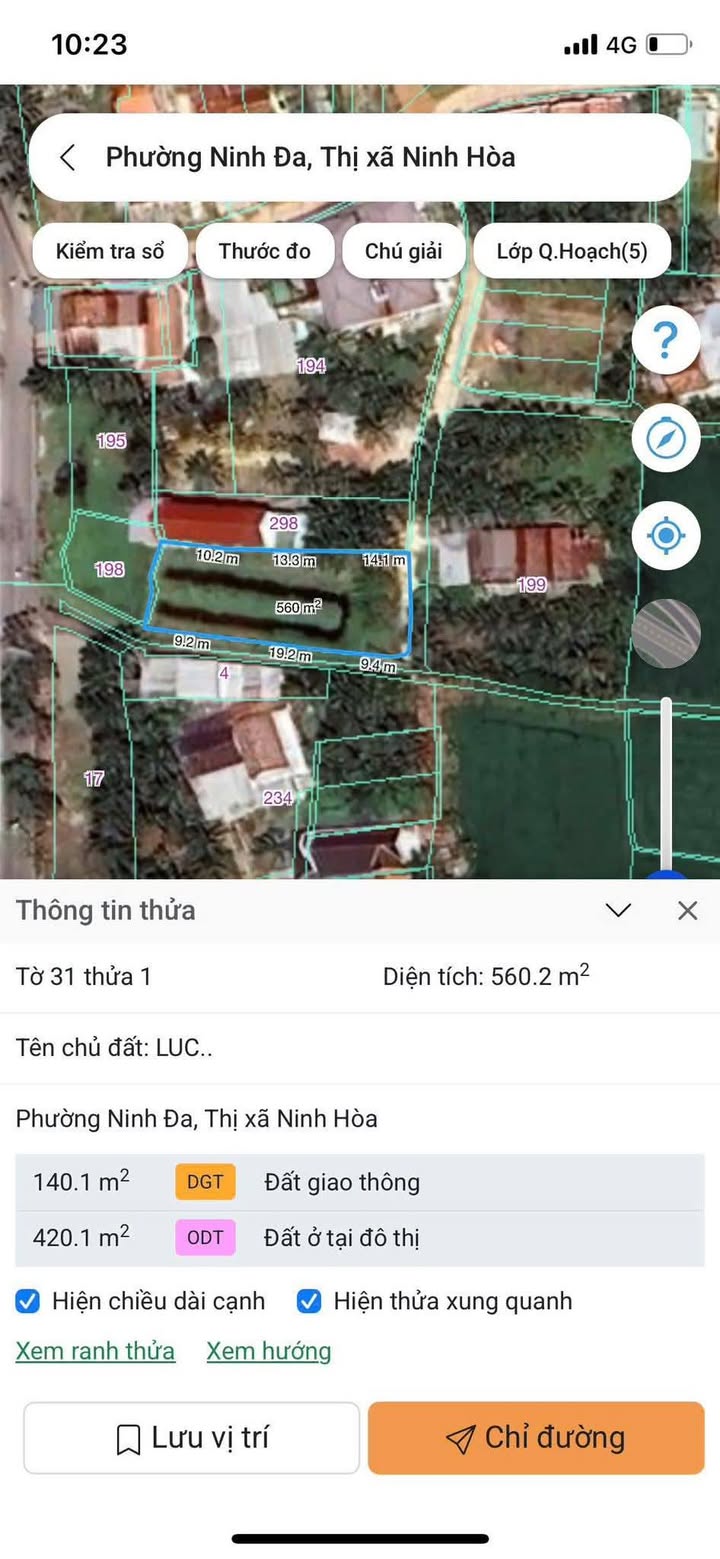
Task: Uncheck Hiện chiều dài cạnh
Action: pyautogui.click(x=28, y=1301)
